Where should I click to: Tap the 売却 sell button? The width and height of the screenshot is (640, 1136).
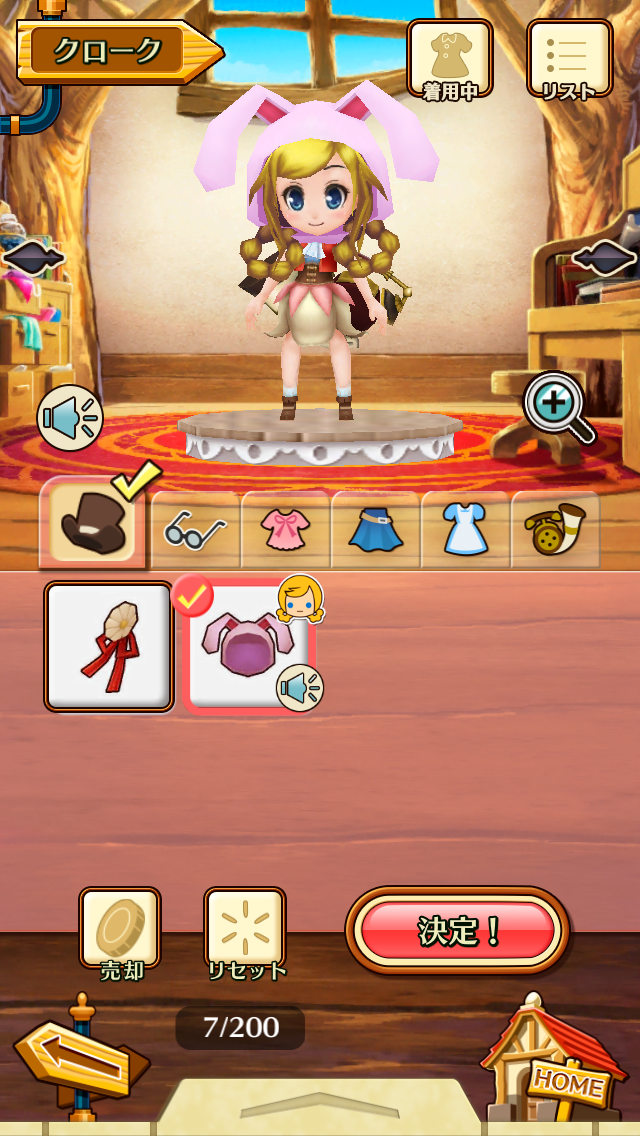(120, 930)
